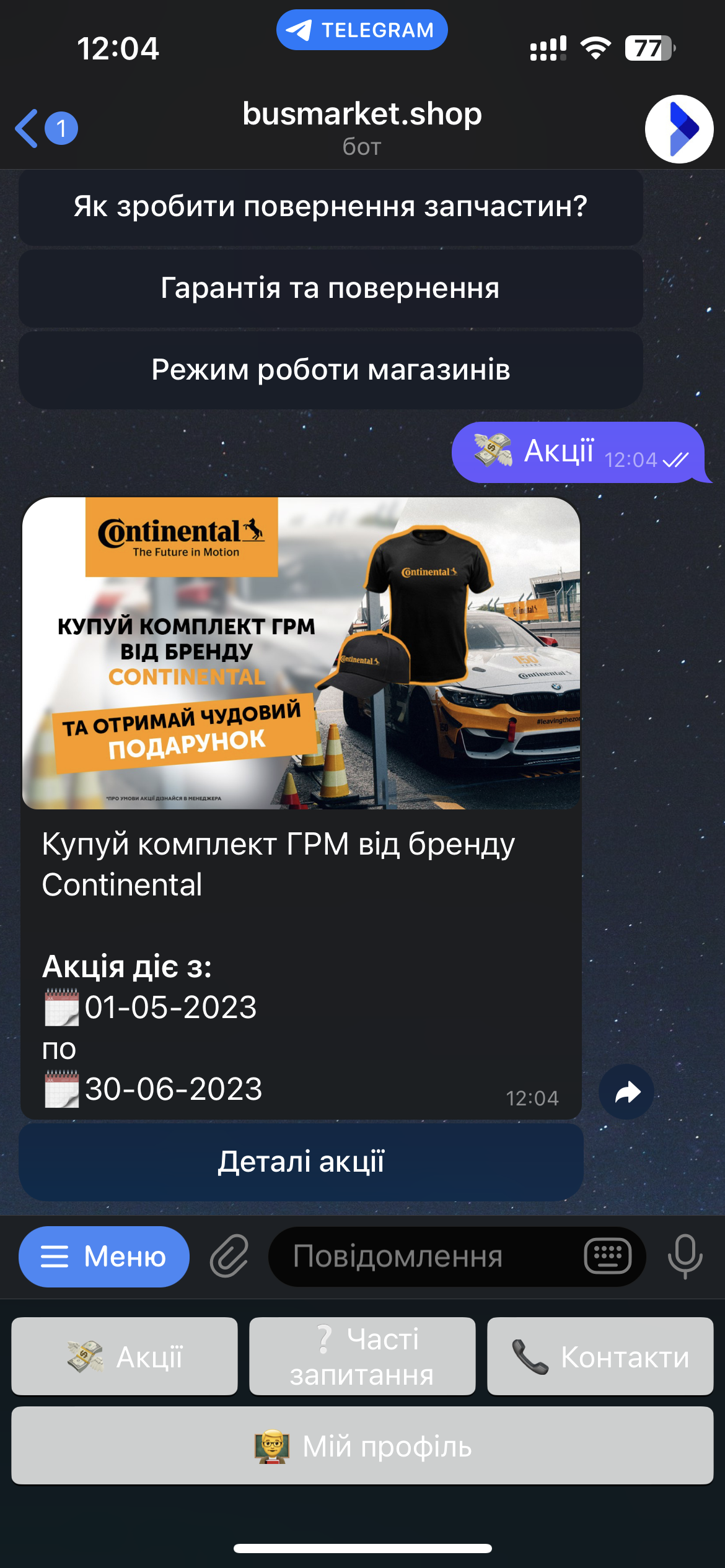Open the busmarket.shop bot profile avatar
The image size is (725, 1568).
[679, 129]
